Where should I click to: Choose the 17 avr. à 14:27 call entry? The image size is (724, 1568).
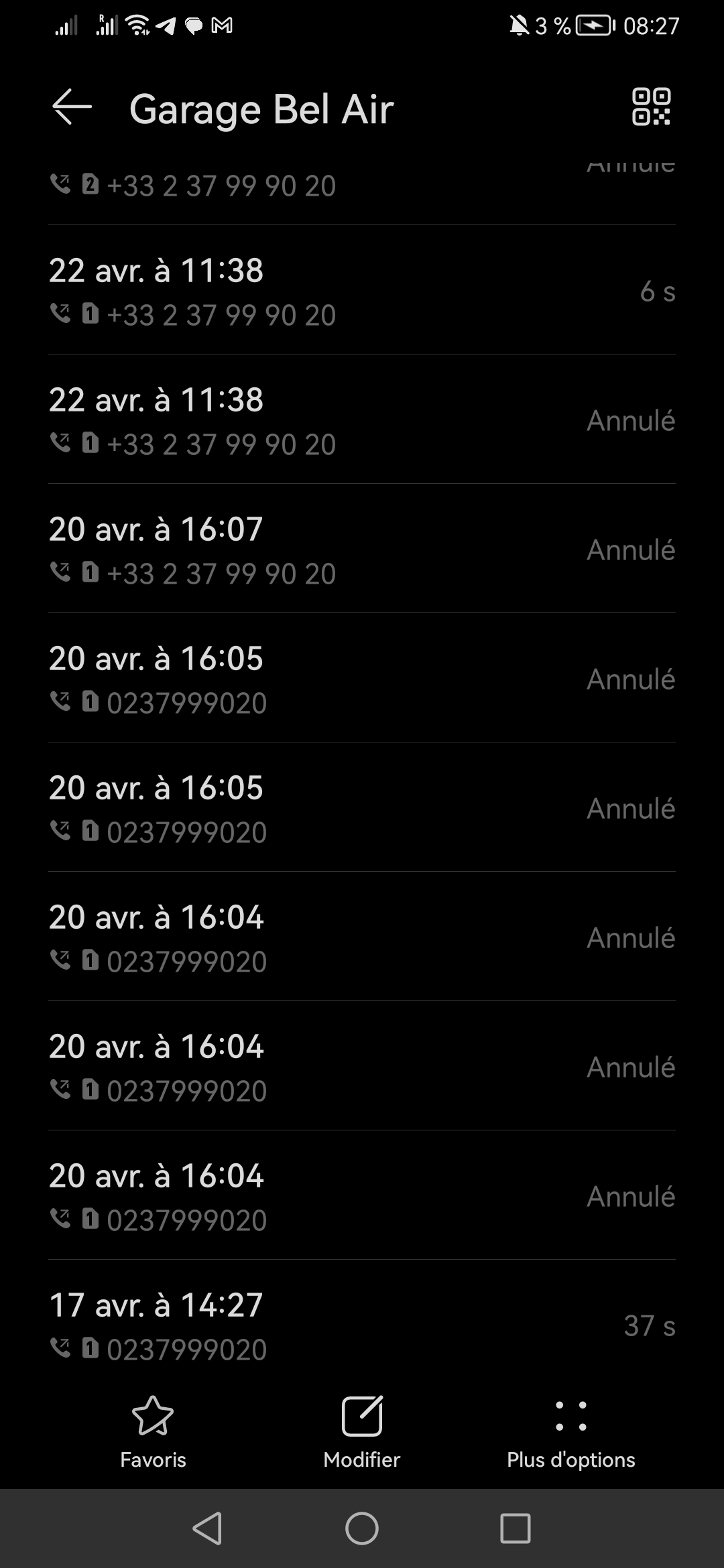click(x=362, y=1325)
